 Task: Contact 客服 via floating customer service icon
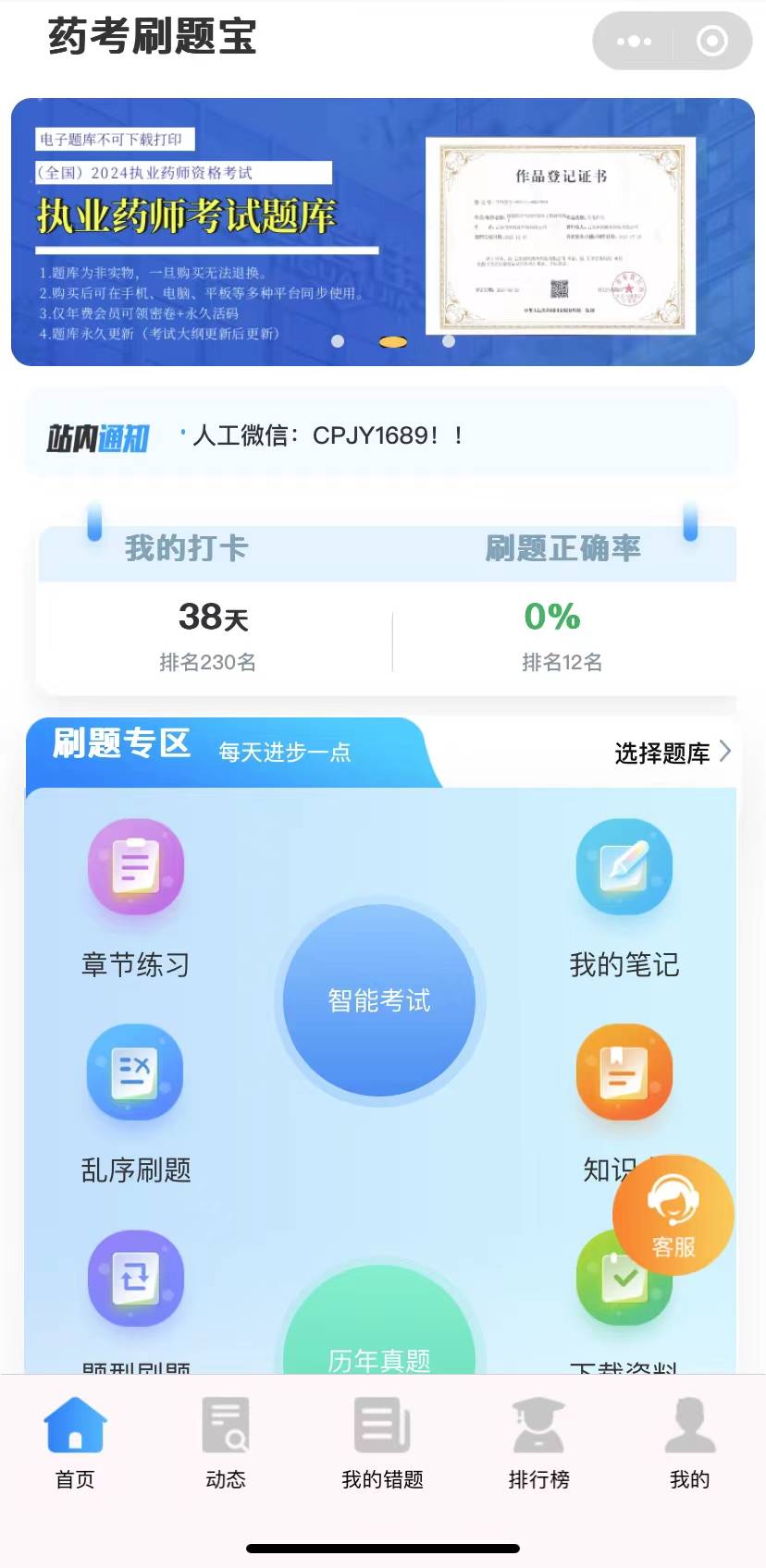click(673, 1214)
